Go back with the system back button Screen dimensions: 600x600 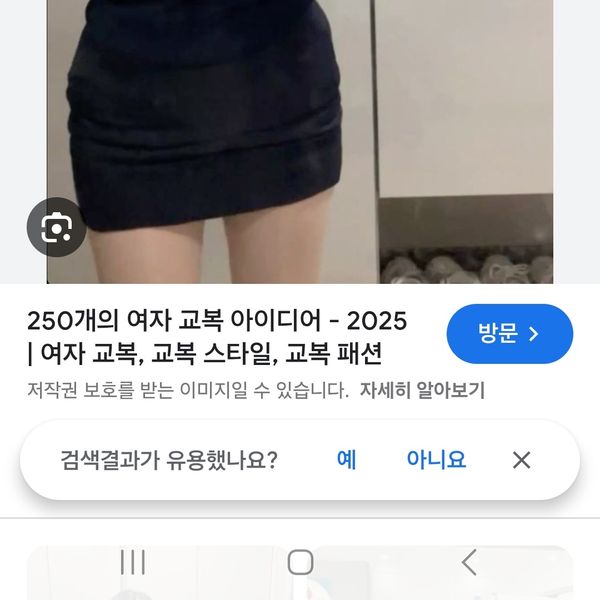(469, 562)
